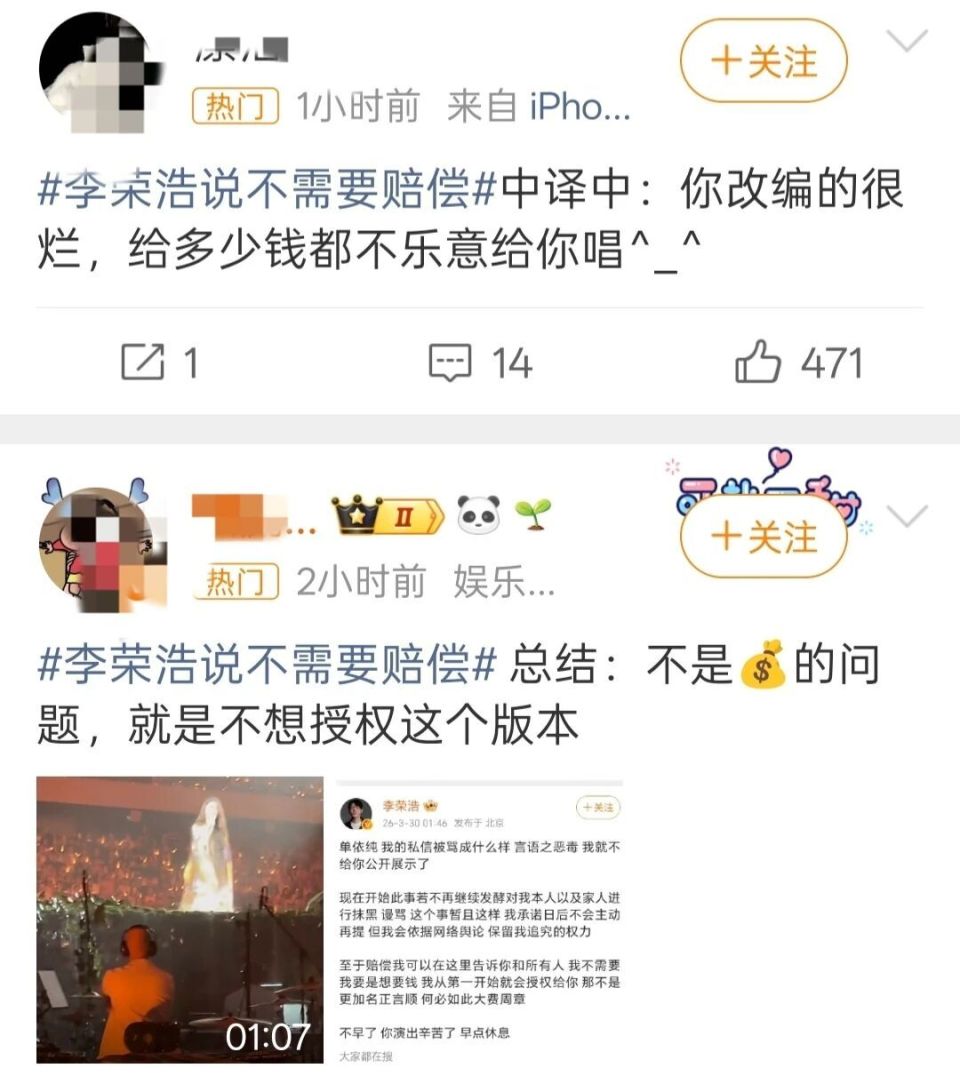960x1084 pixels.
Task: Follow the first poster via +关注 button
Action: pyautogui.click(x=762, y=62)
